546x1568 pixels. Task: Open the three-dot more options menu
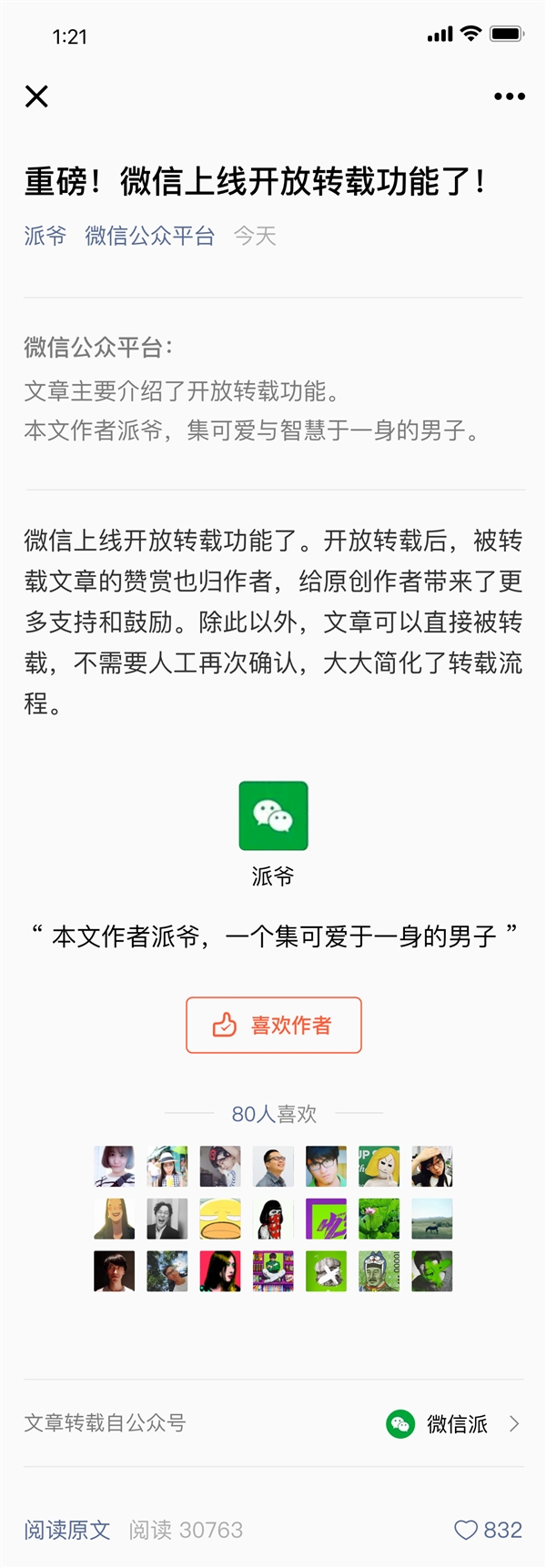coord(509,96)
